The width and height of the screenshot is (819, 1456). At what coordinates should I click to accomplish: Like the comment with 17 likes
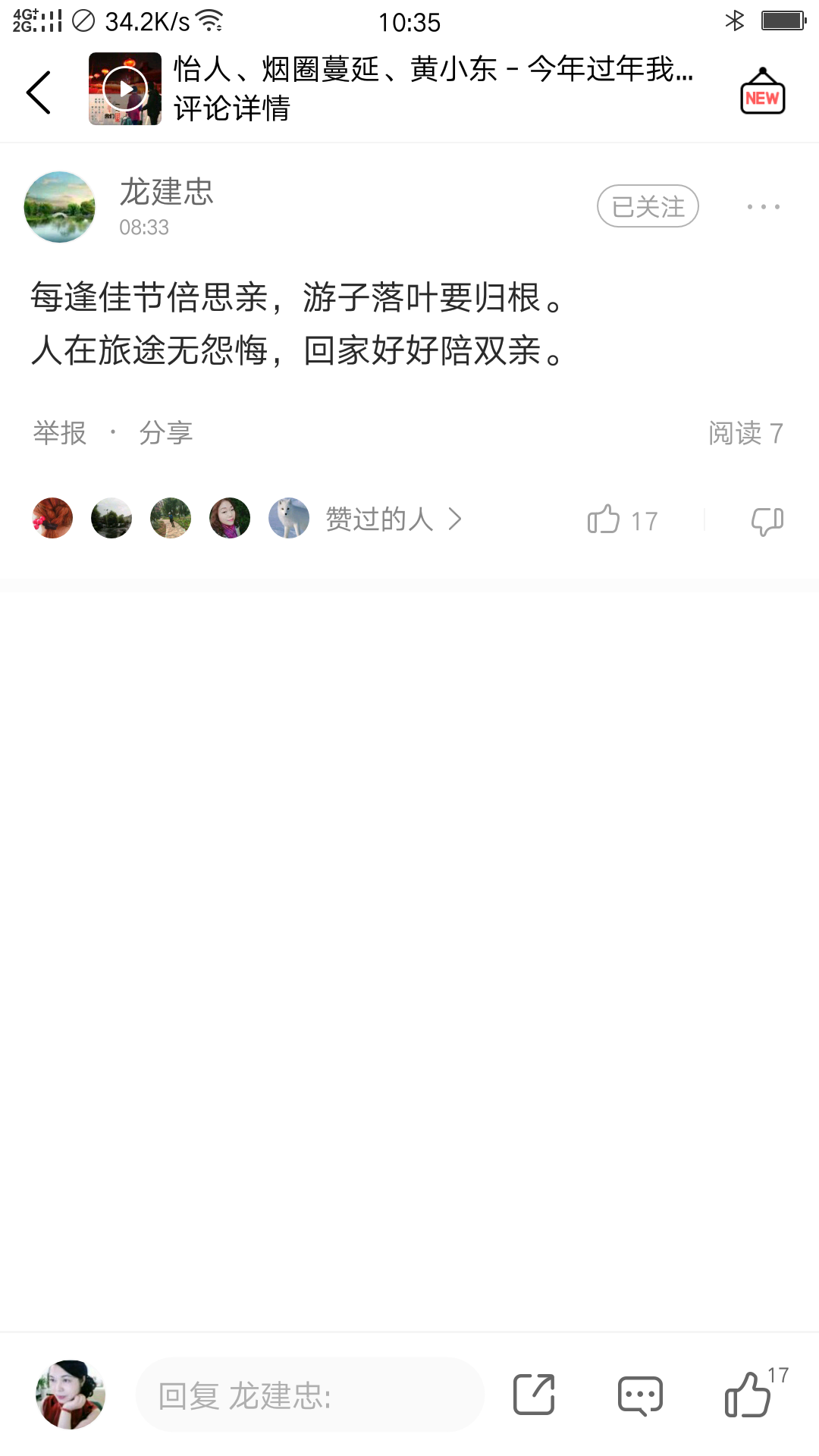click(604, 519)
